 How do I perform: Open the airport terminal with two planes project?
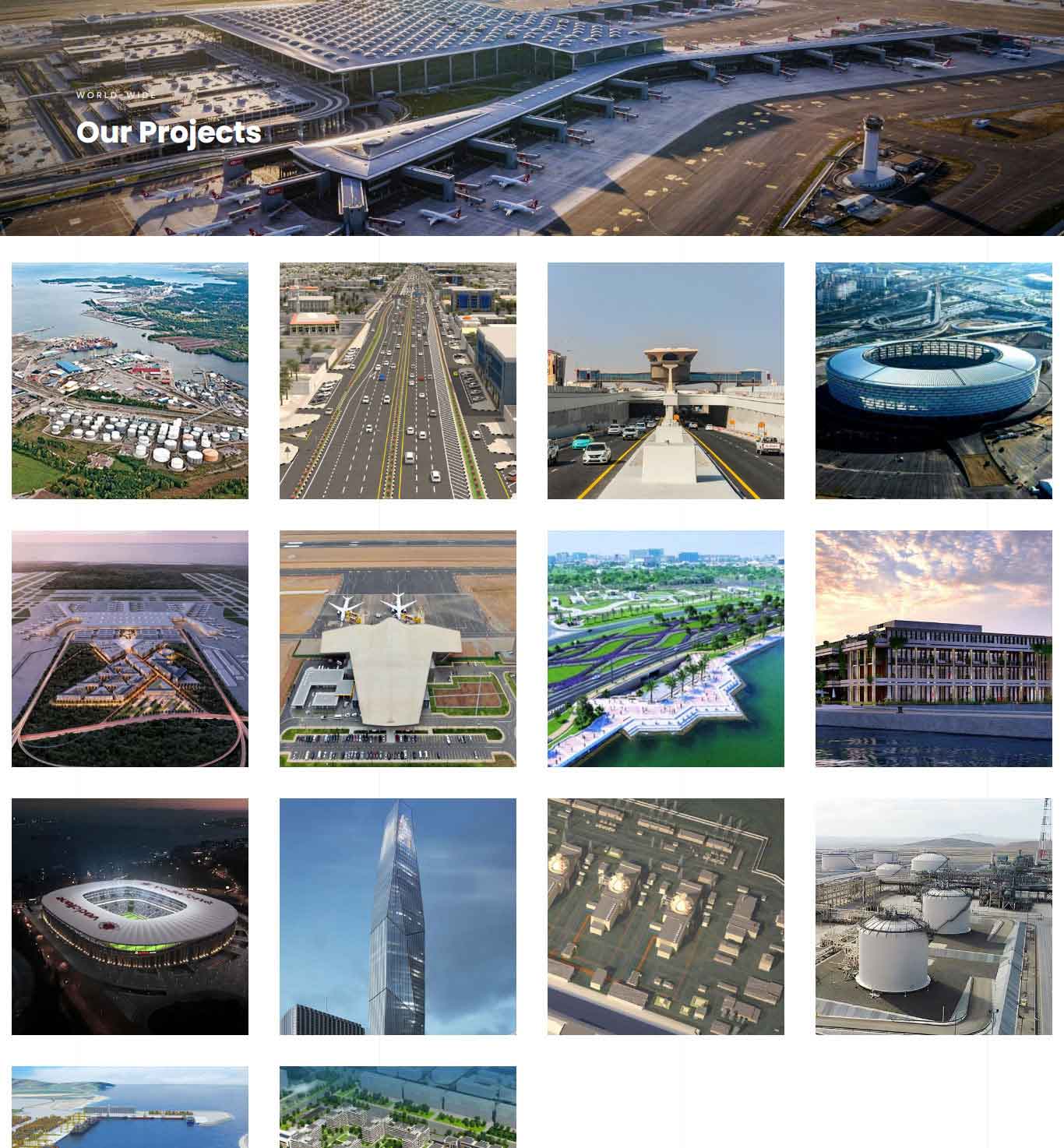pos(398,649)
